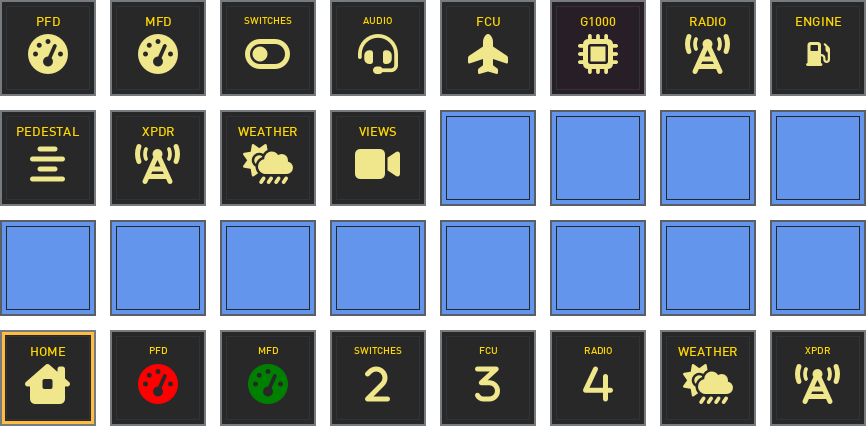Open the FCU page with the airplane icon

click(x=488, y=48)
